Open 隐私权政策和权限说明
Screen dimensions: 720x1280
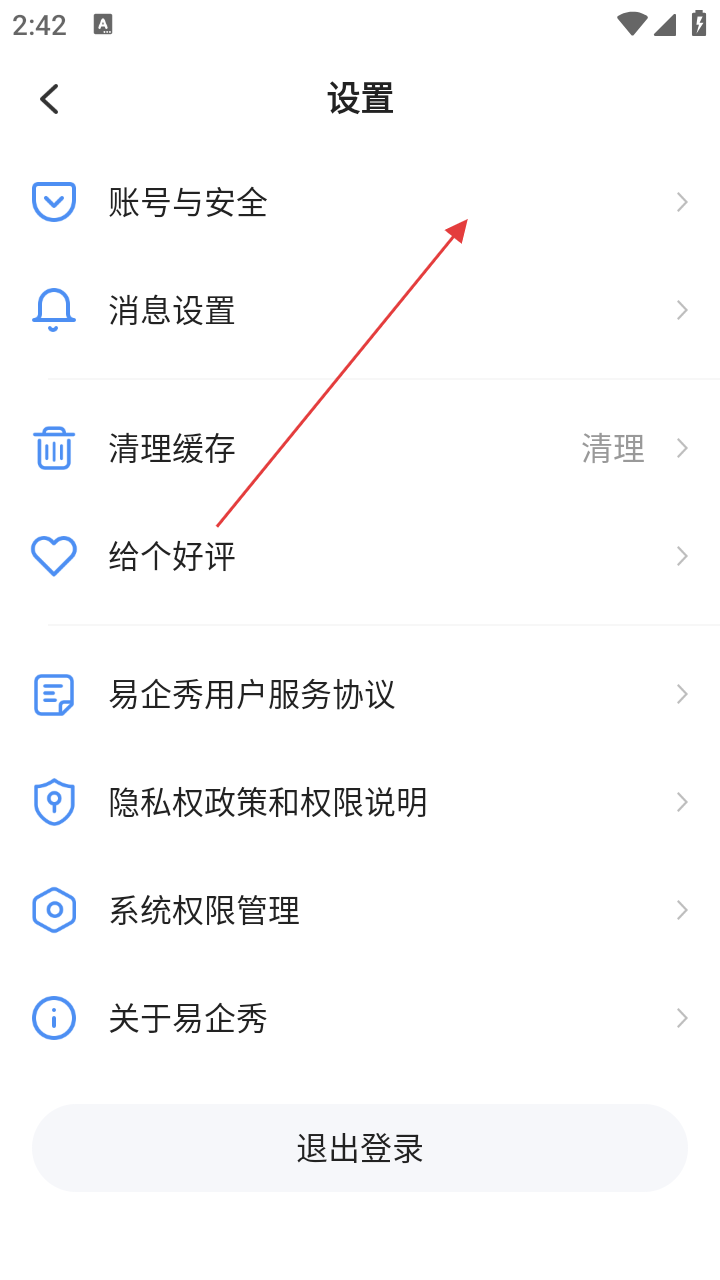click(268, 803)
